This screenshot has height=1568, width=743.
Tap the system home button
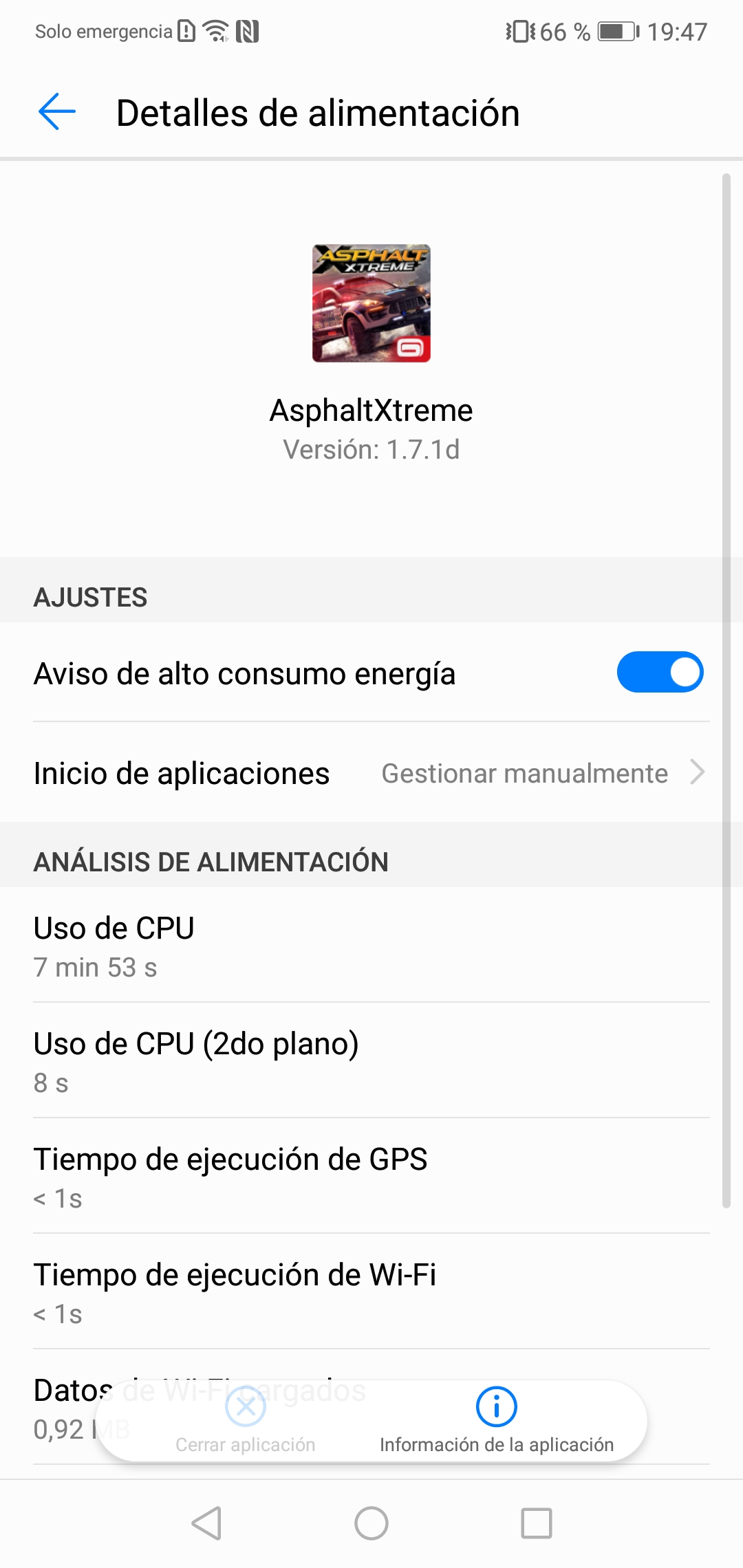pyautogui.click(x=371, y=1523)
